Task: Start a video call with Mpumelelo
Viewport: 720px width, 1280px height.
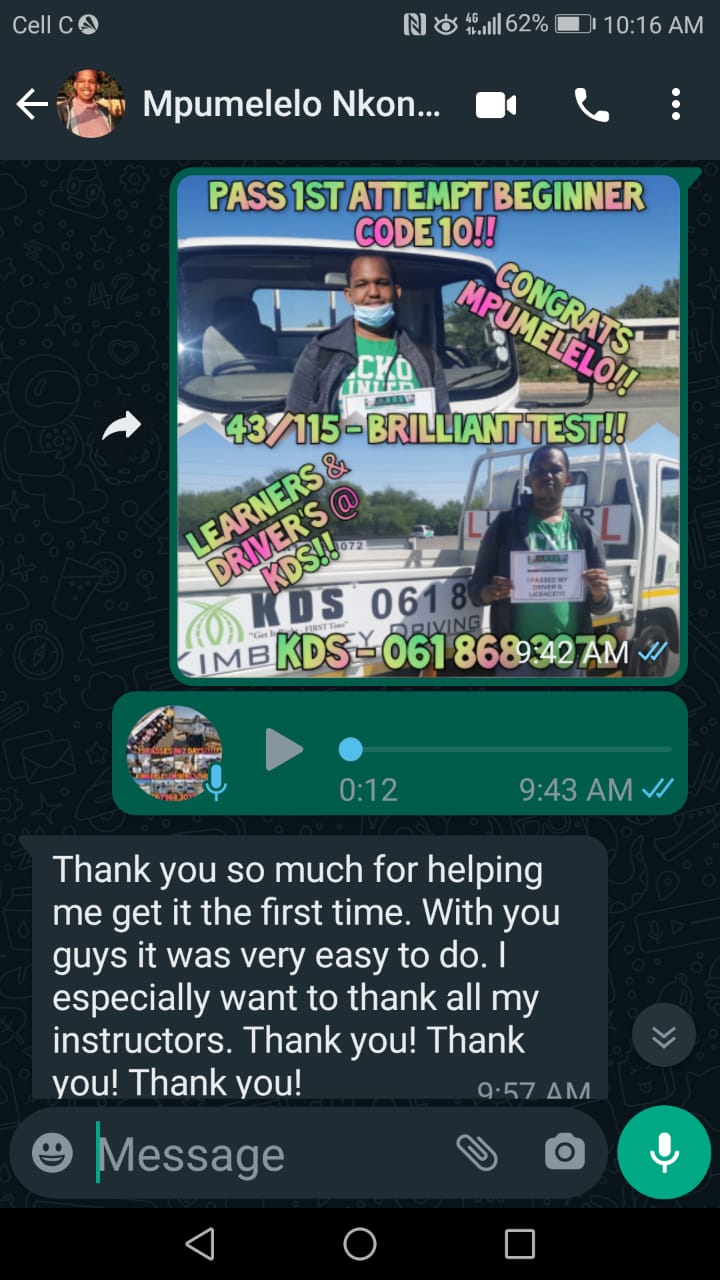Action: 496,104
